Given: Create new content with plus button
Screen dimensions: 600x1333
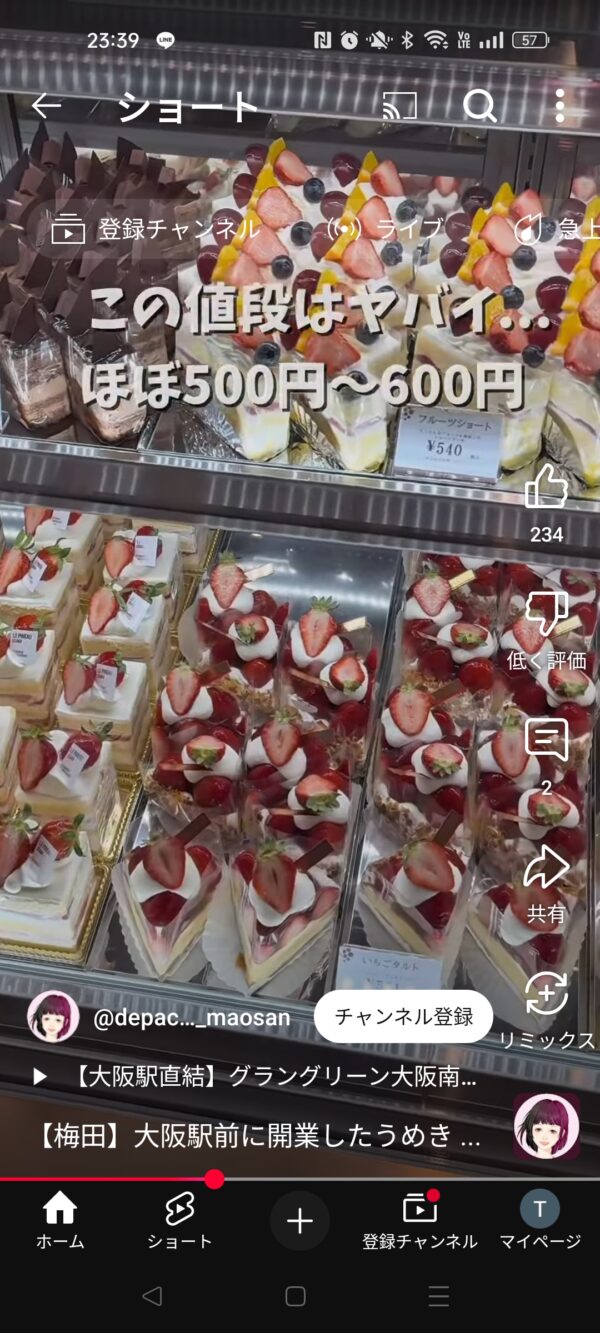Looking at the screenshot, I should pyautogui.click(x=300, y=1221).
